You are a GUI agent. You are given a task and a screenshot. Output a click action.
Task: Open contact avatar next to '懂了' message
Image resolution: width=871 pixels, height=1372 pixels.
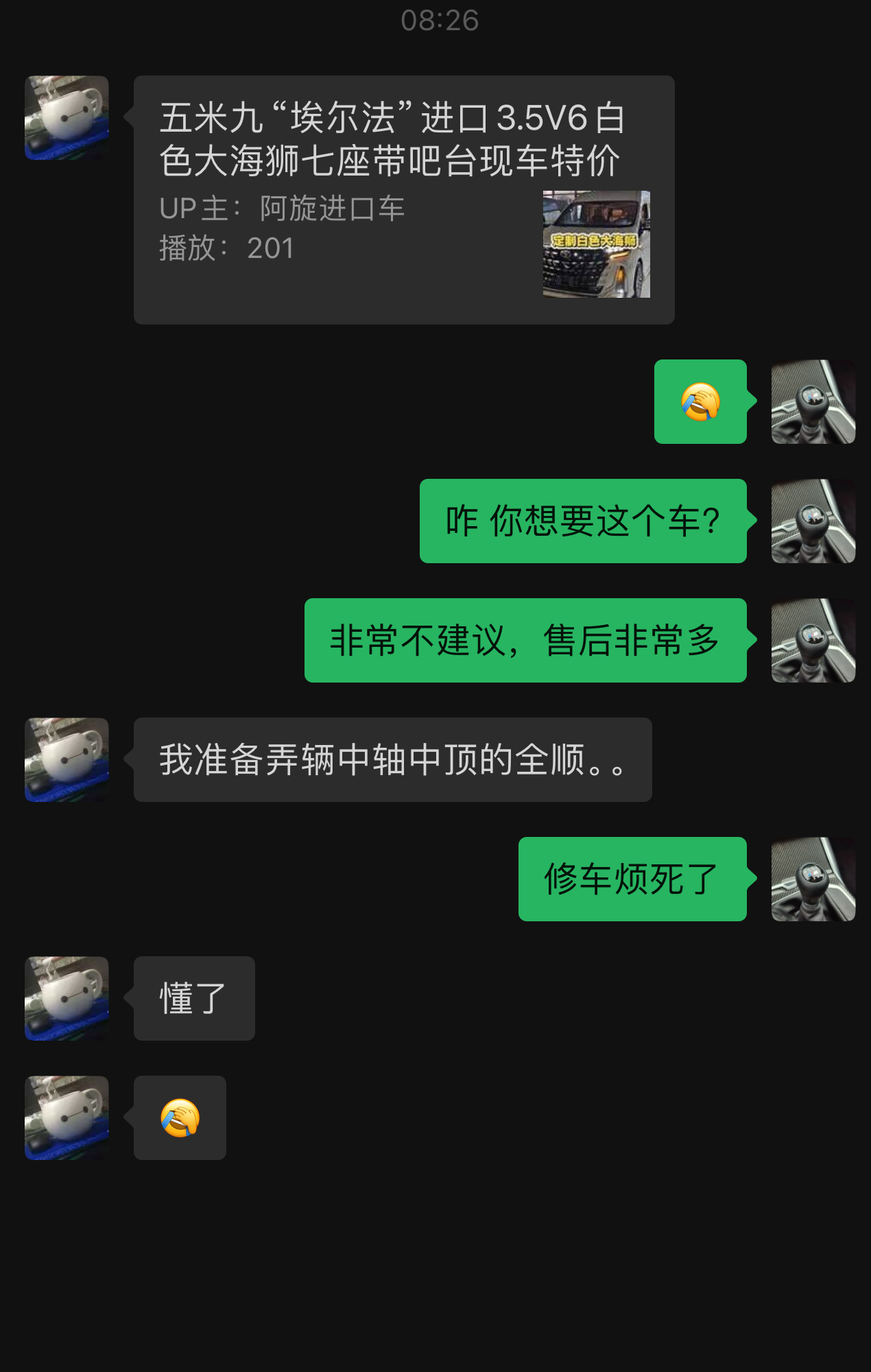pos(65,998)
